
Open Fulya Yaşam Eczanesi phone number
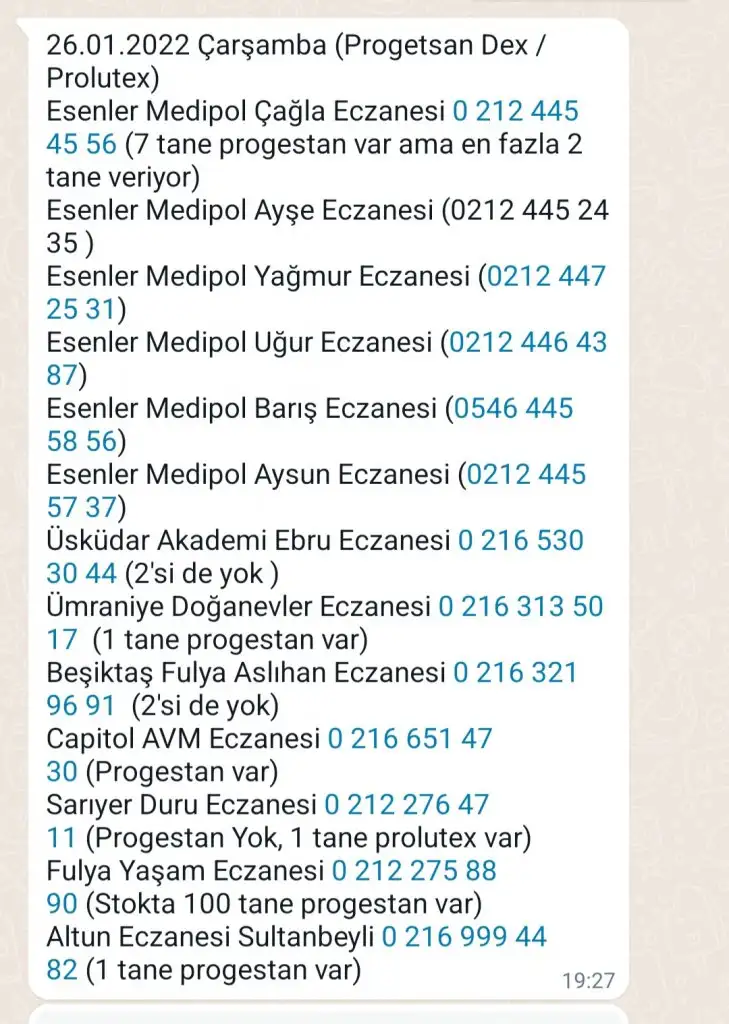pyautogui.click(x=412, y=871)
